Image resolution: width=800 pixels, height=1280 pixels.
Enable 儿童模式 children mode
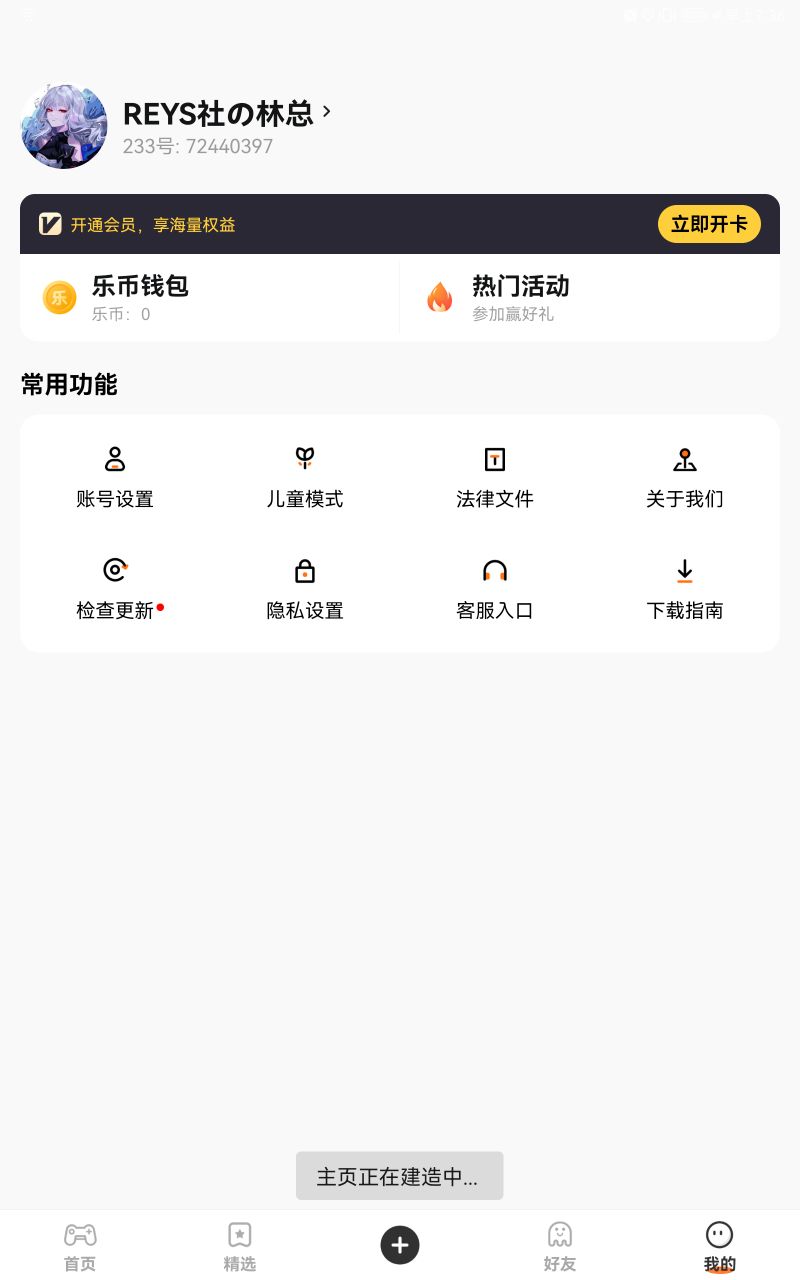305,478
